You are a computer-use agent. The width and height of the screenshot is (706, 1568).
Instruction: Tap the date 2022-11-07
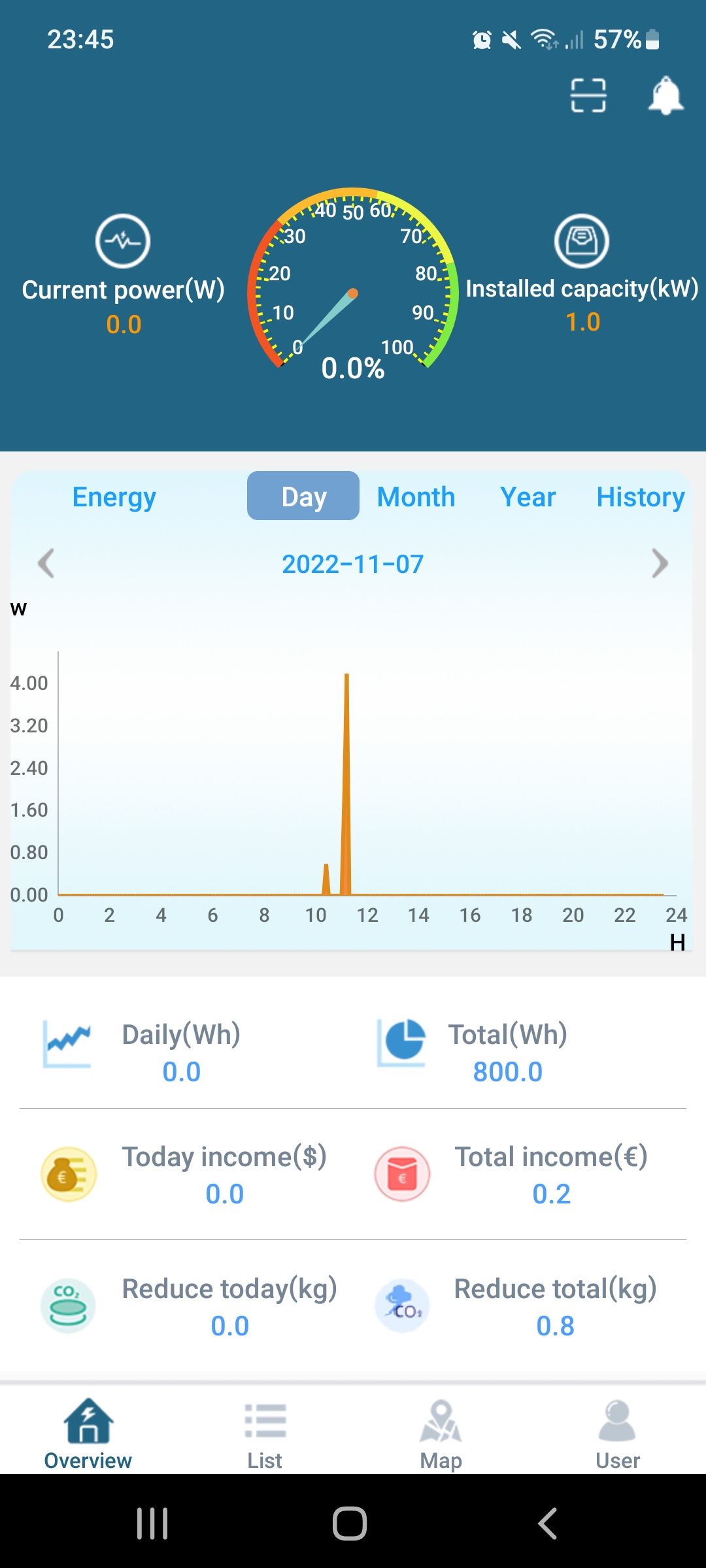(x=353, y=564)
